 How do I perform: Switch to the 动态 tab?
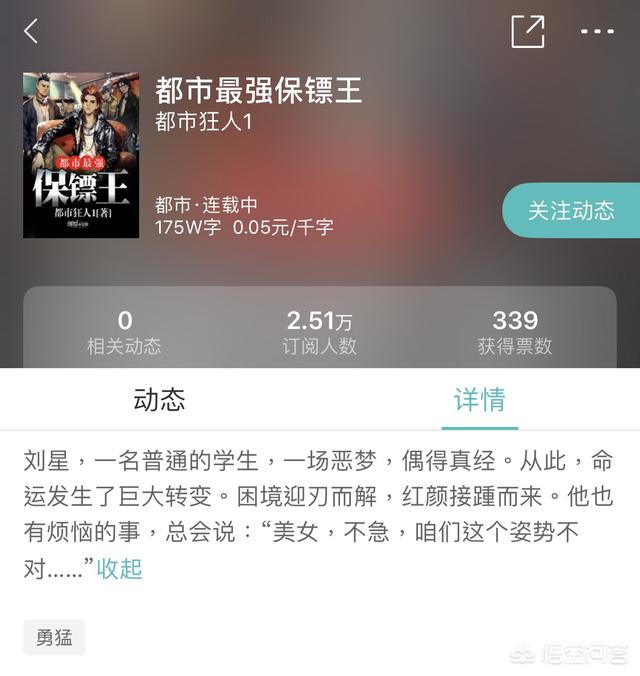160,400
